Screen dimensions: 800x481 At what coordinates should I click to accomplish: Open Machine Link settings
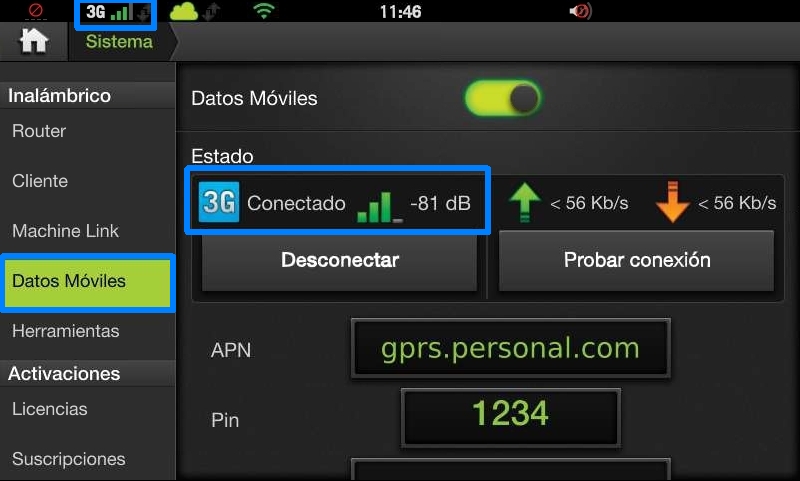(66, 231)
